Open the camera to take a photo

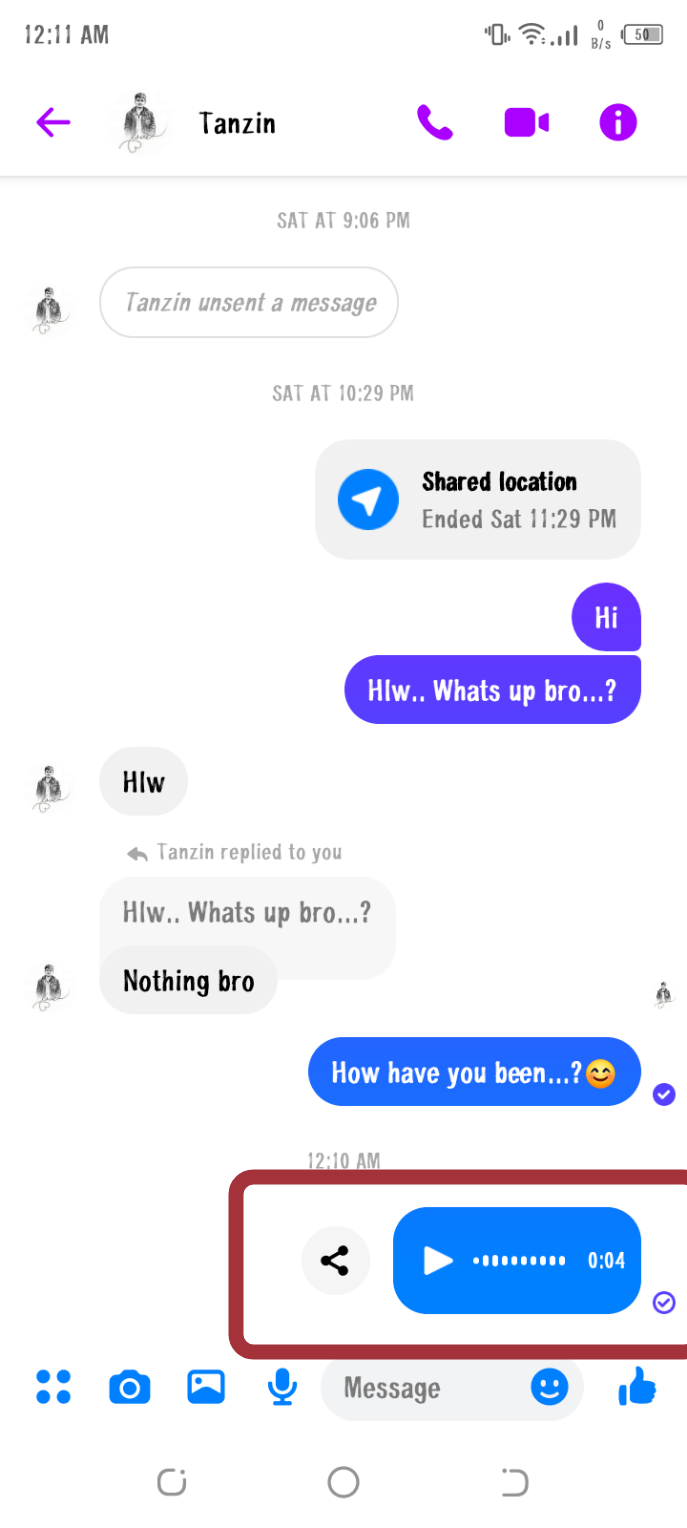point(129,1387)
